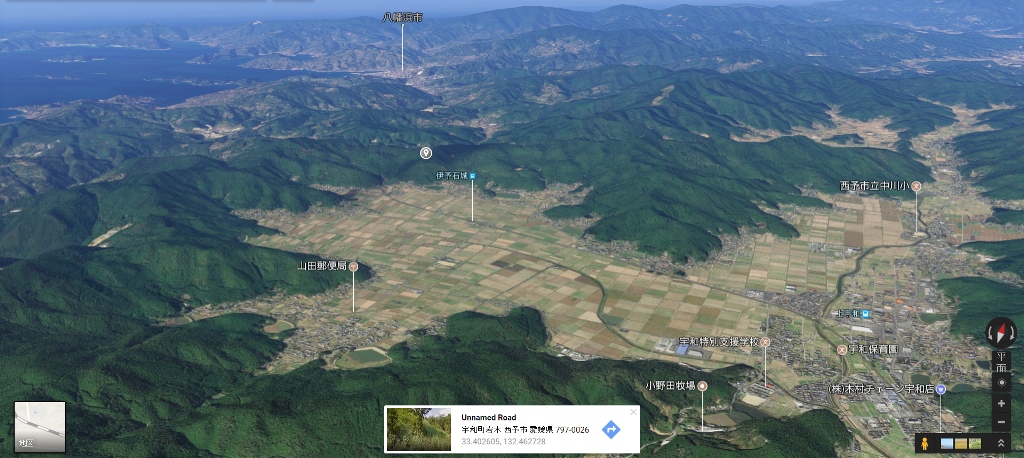
Task: Switch to flat 平面 view
Action: pos(1001,361)
